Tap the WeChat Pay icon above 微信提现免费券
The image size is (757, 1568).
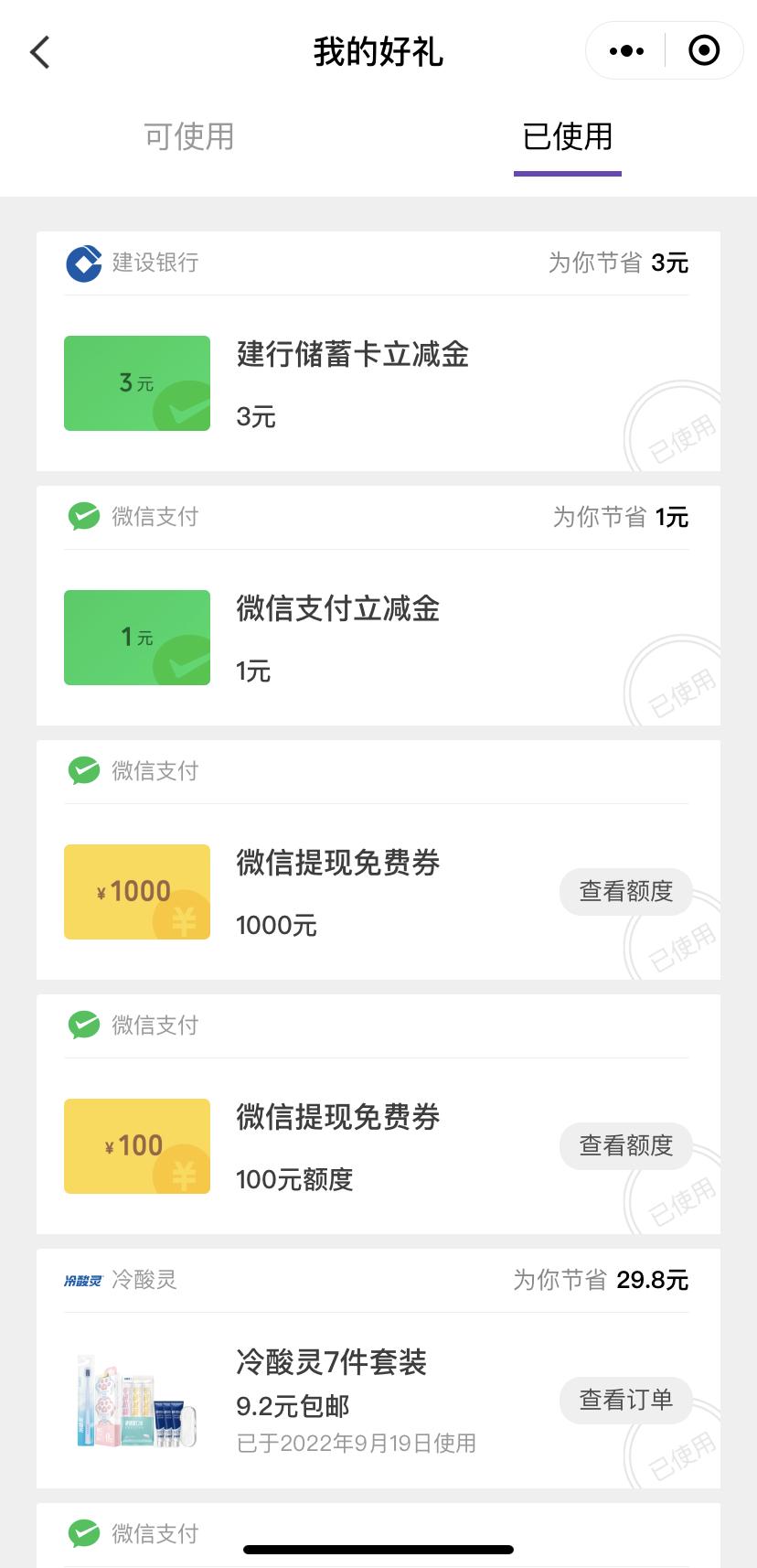coord(83,770)
